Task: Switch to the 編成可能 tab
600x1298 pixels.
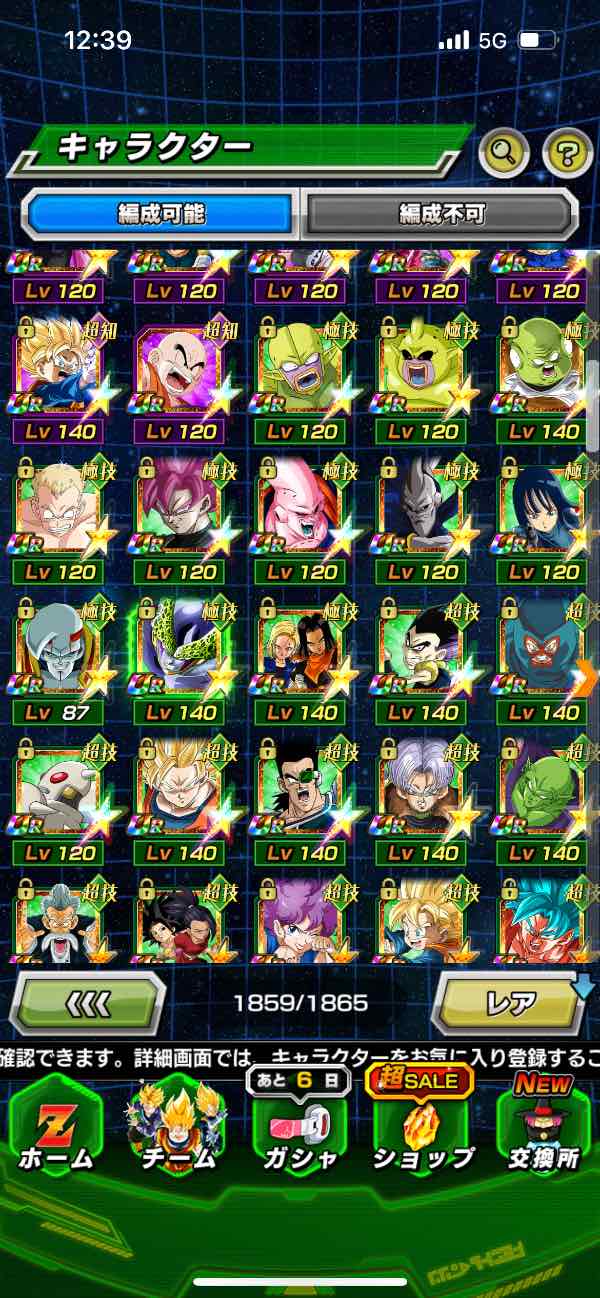Action: pyautogui.click(x=161, y=212)
